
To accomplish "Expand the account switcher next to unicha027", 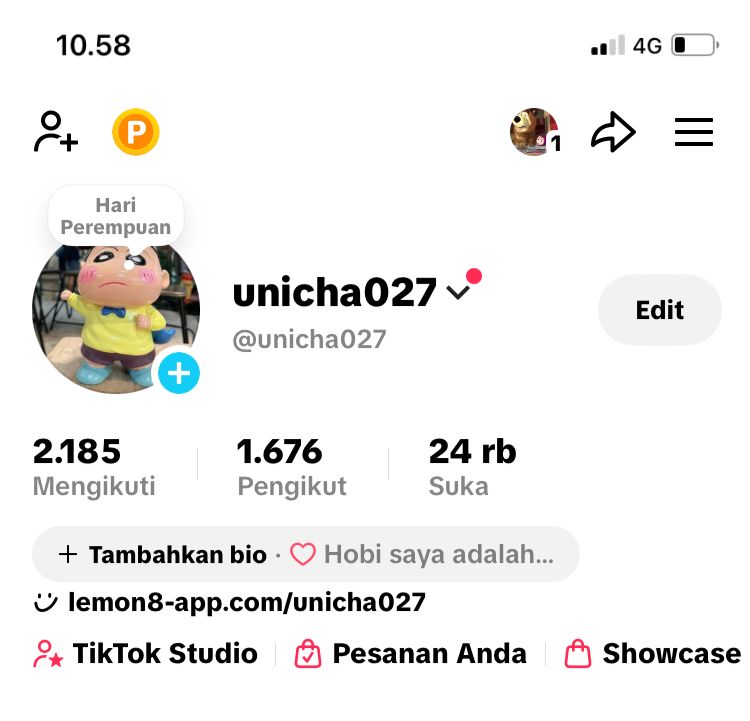I will point(458,292).
